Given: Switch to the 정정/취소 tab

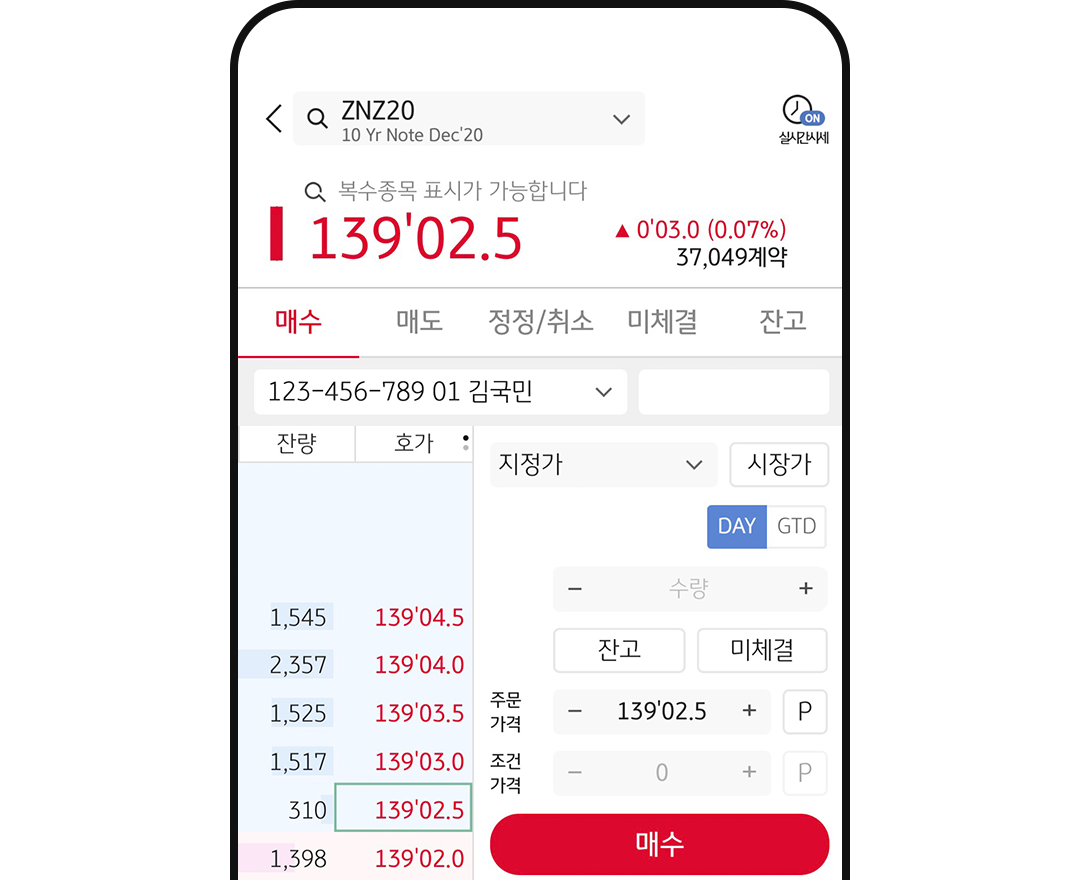Looking at the screenshot, I should pos(540,321).
